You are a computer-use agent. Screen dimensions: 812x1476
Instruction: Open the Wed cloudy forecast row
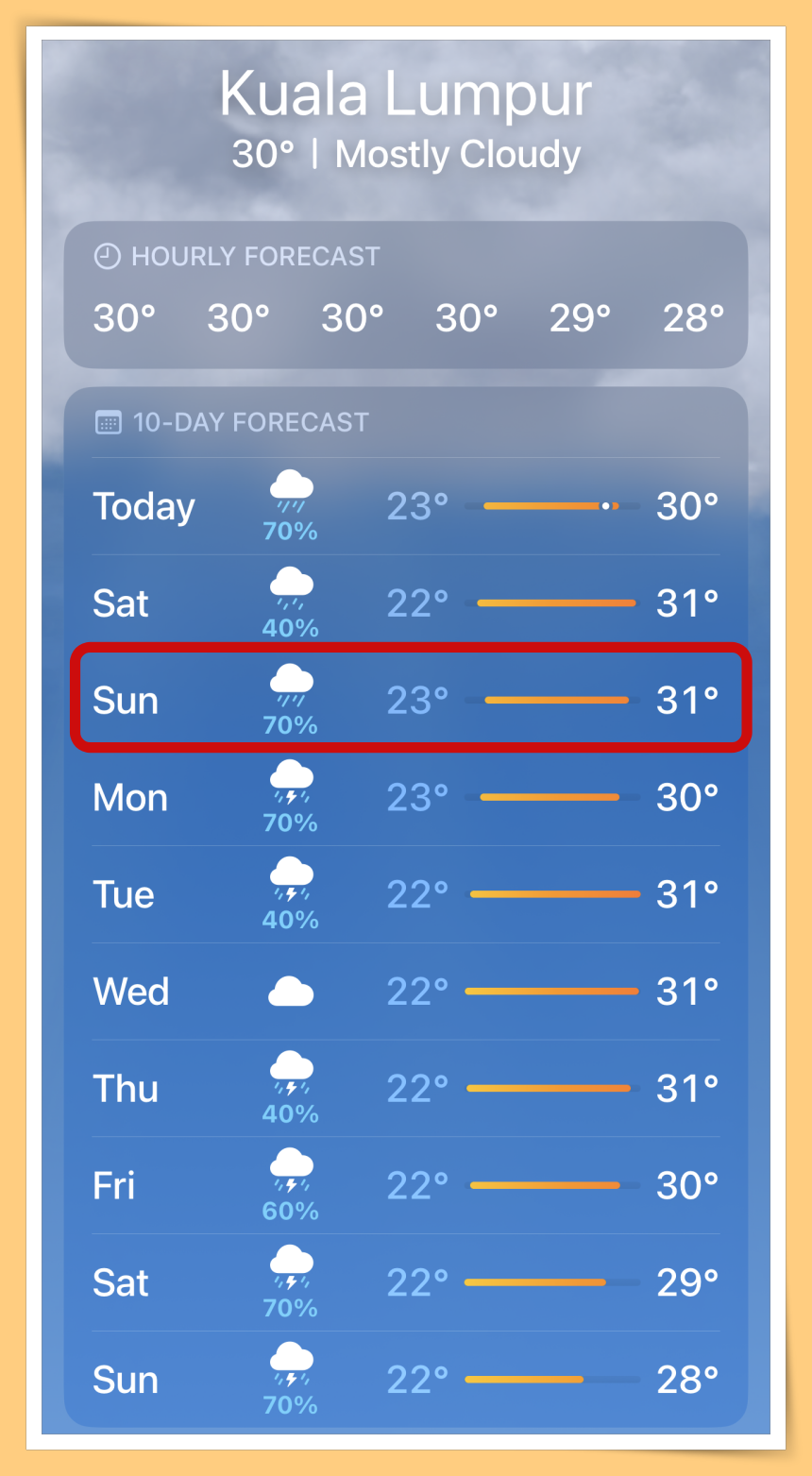[406, 992]
